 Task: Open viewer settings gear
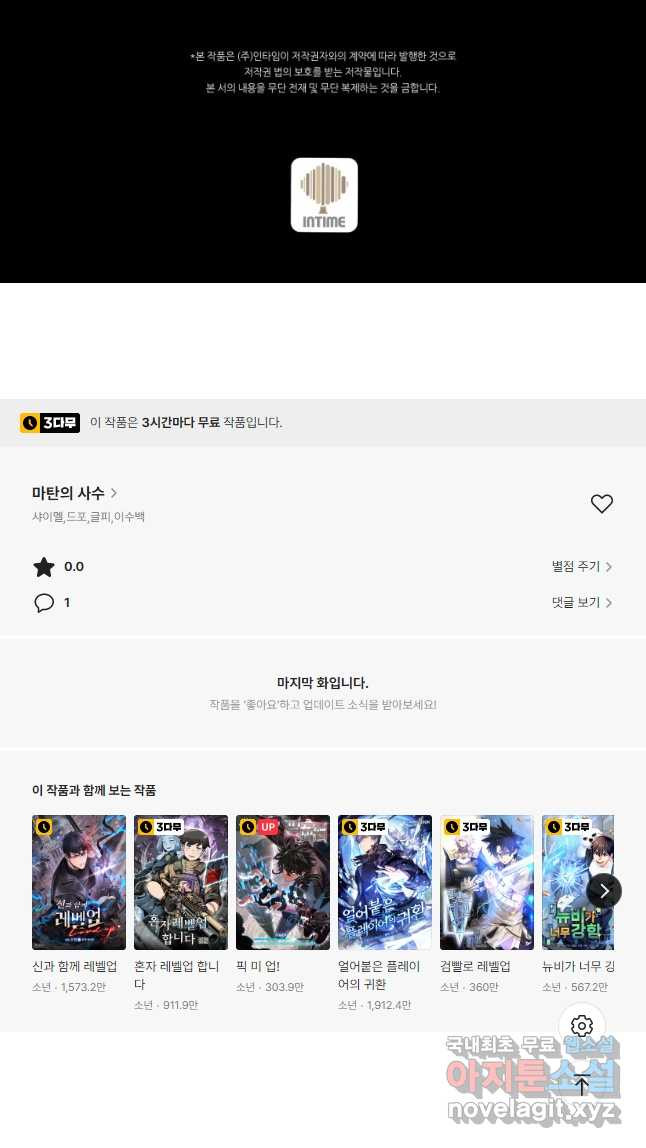pyautogui.click(x=582, y=1026)
